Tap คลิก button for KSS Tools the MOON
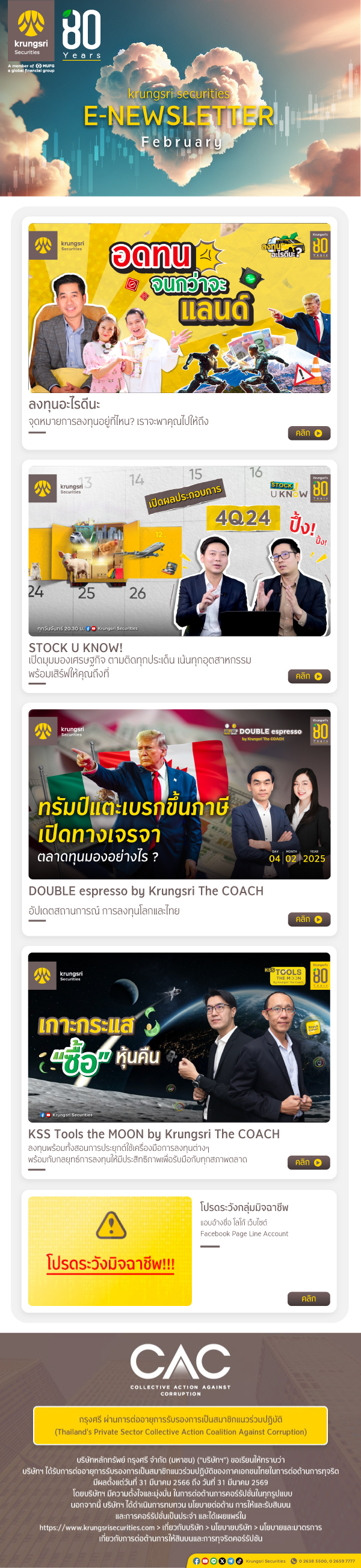This screenshot has width=361, height=1568. pos(309,1162)
